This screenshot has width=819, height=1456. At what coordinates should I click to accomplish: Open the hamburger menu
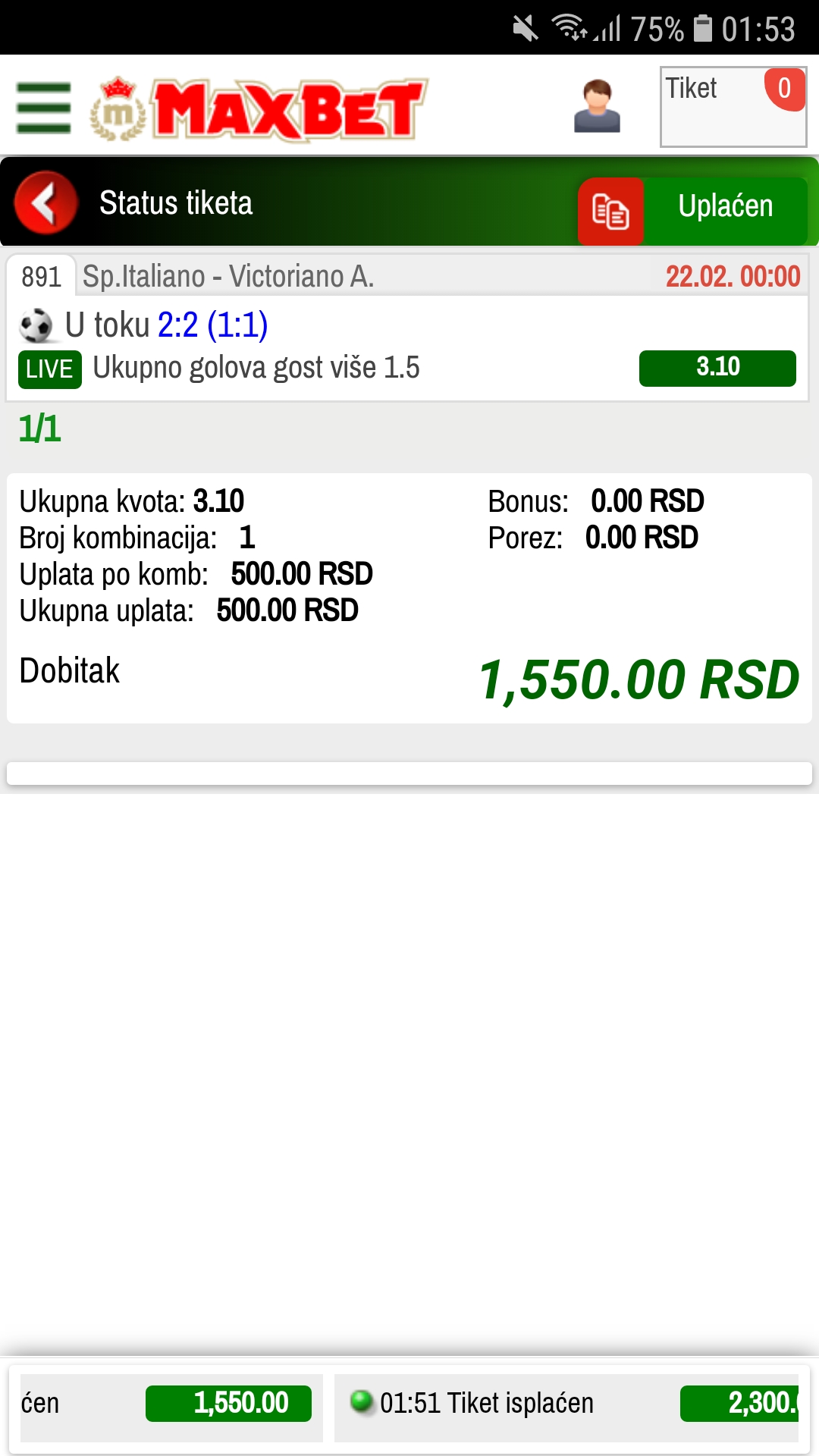tap(44, 108)
